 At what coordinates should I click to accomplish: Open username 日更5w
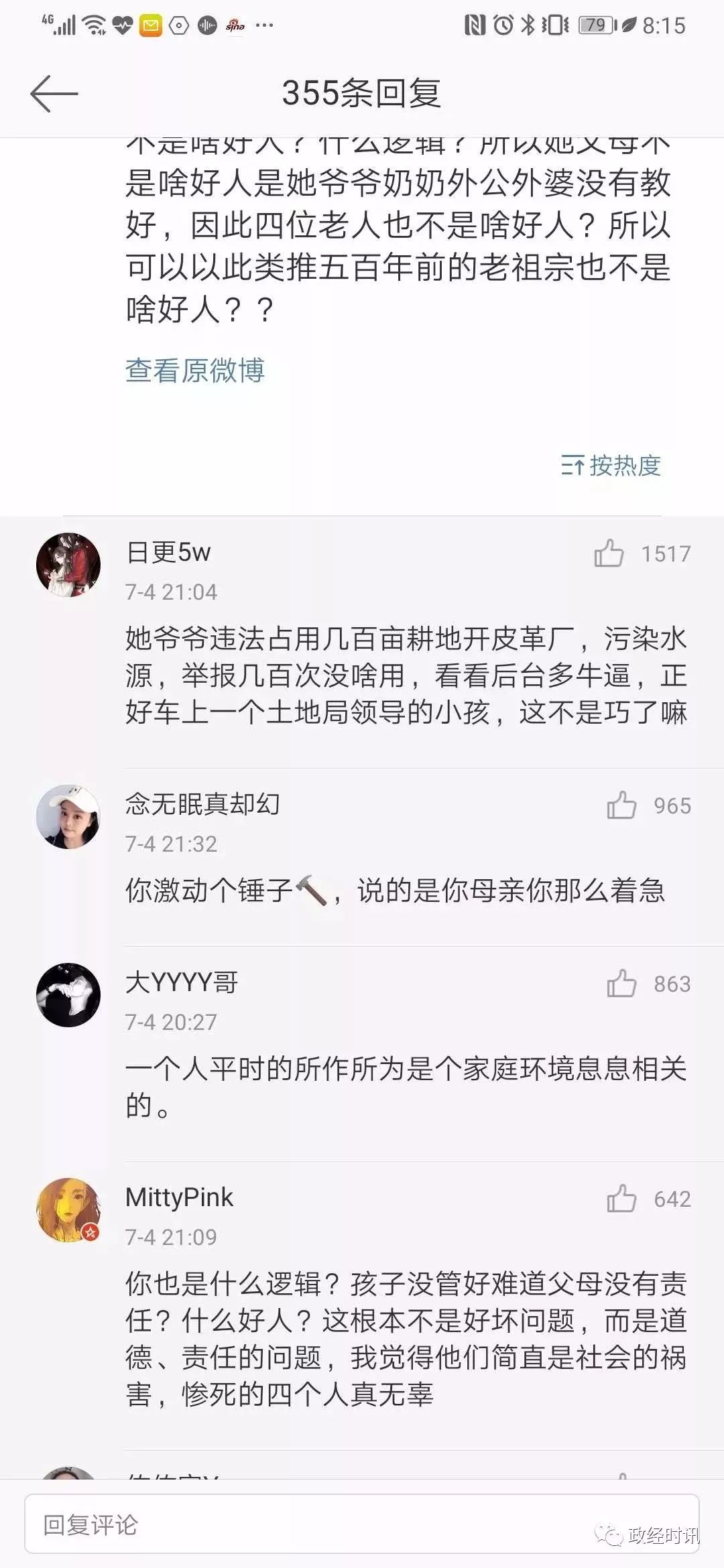pyautogui.click(x=168, y=553)
